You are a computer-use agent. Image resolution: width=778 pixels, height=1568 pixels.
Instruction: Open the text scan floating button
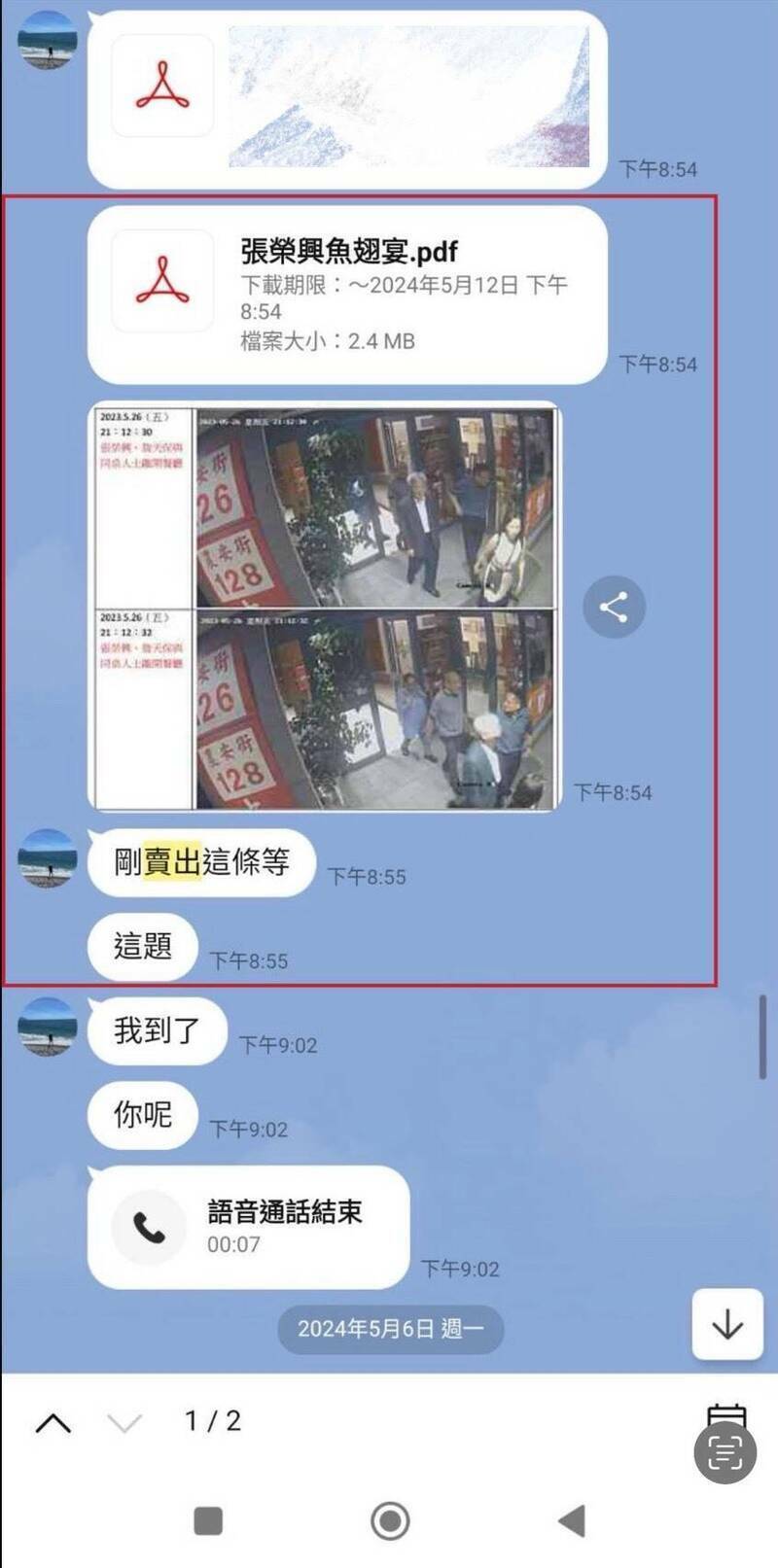725,1453
